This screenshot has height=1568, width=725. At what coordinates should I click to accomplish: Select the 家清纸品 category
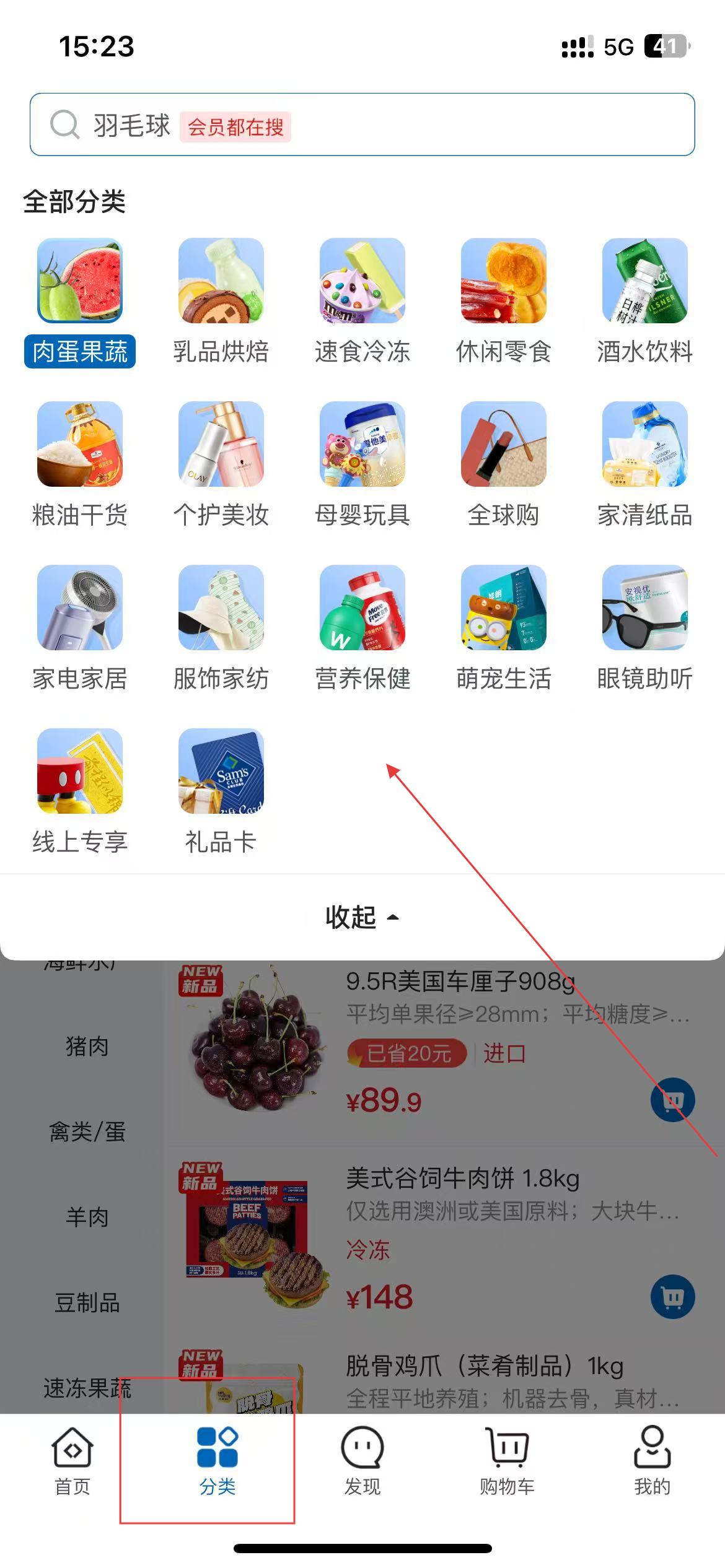click(x=644, y=466)
